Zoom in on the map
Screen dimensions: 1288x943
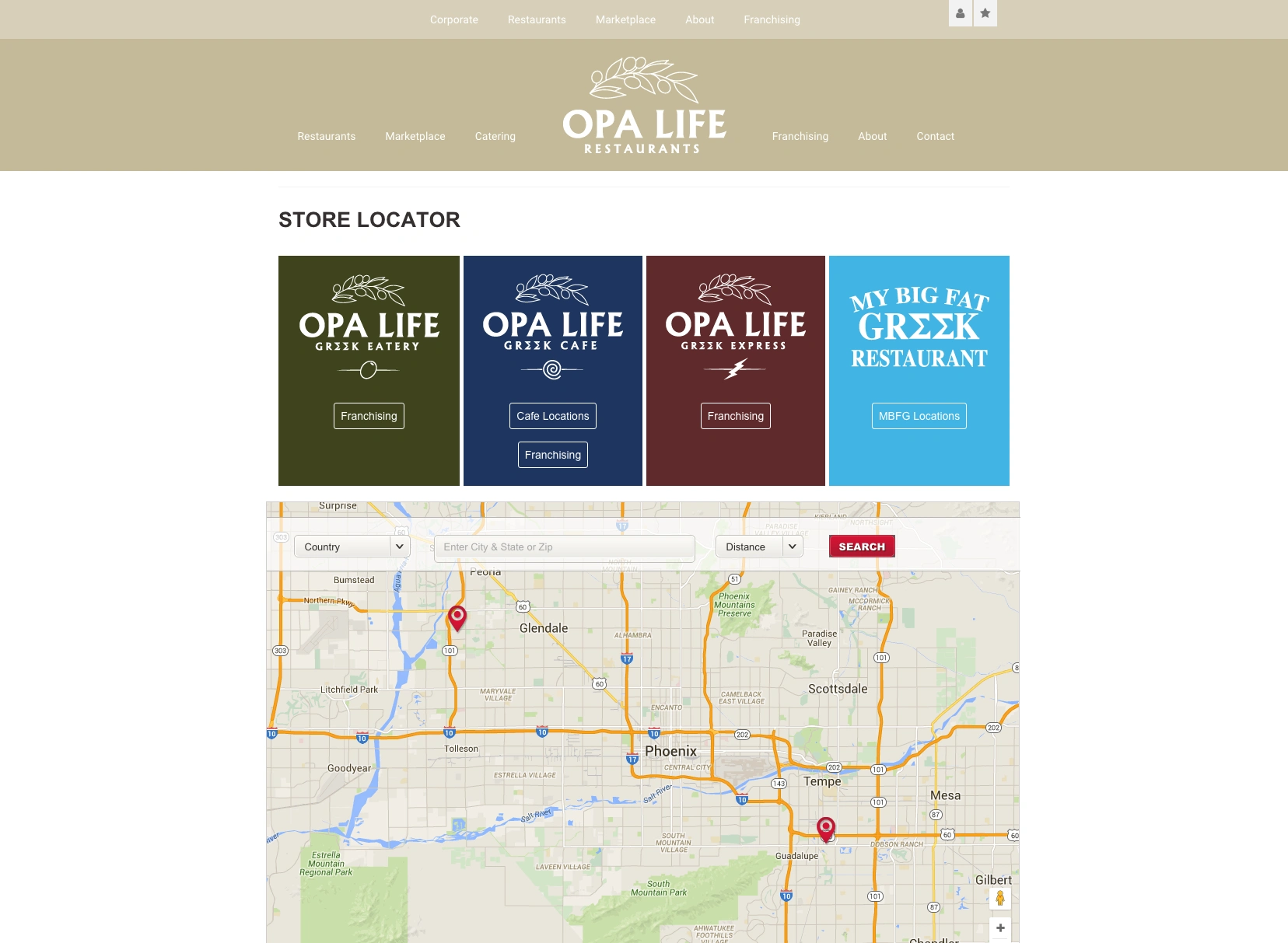(x=1000, y=927)
